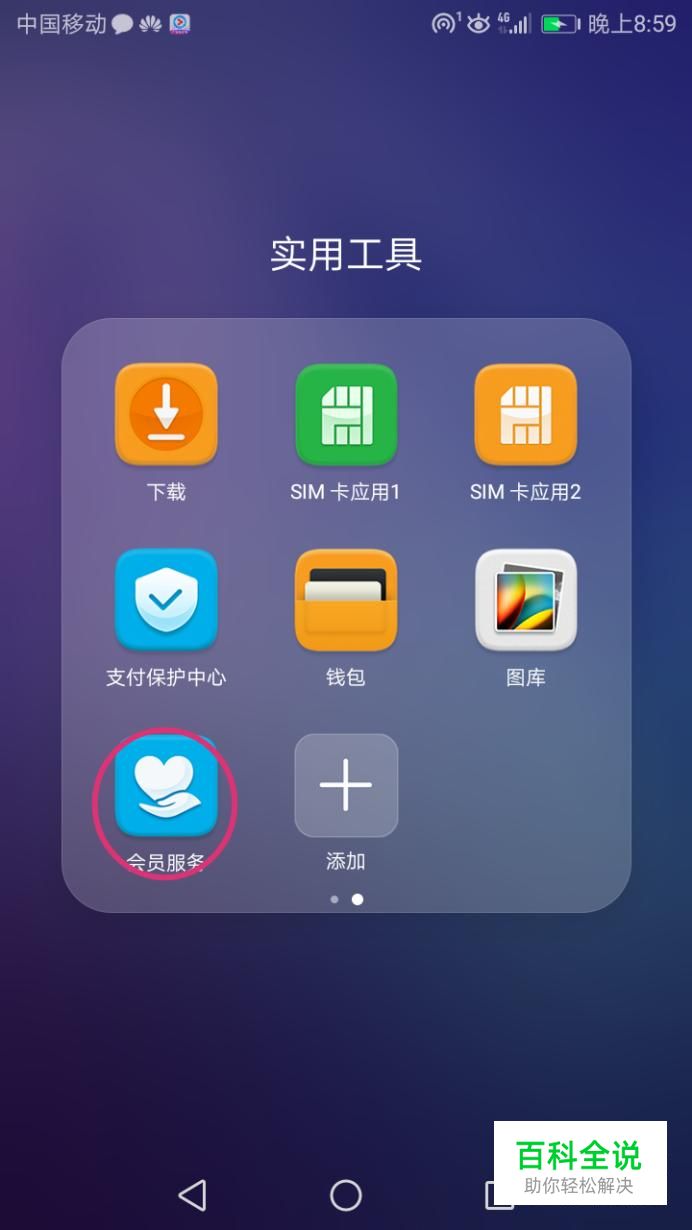Screen dimensions: 692x1230
Task: Rename the folder title 实用工具
Action: tap(346, 255)
